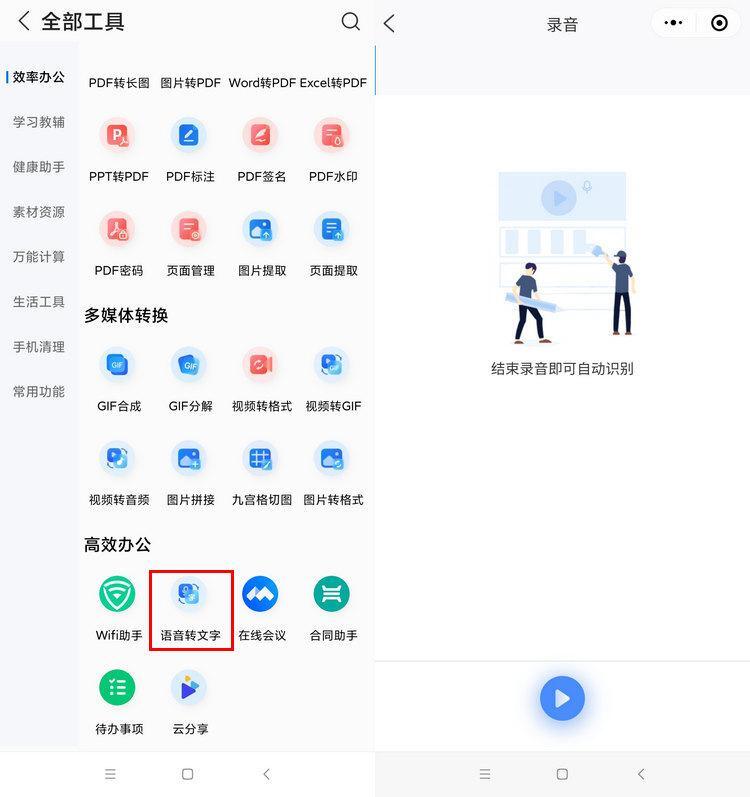Open the search icon in 全部工具
This screenshot has height=797, width=750.
pos(350,22)
